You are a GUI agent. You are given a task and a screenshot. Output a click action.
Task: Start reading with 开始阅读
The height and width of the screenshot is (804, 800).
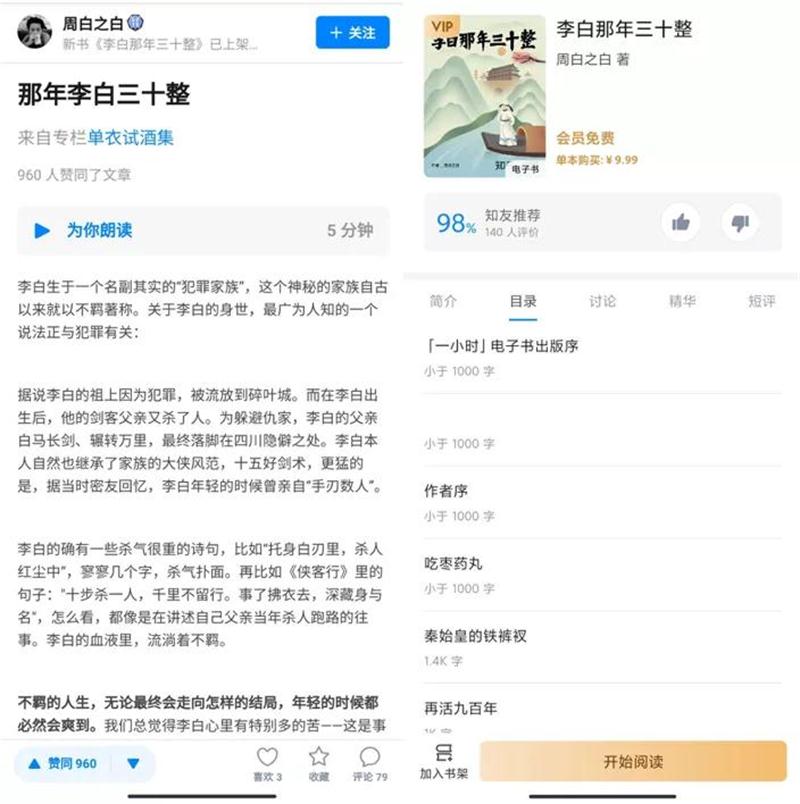coord(633,762)
